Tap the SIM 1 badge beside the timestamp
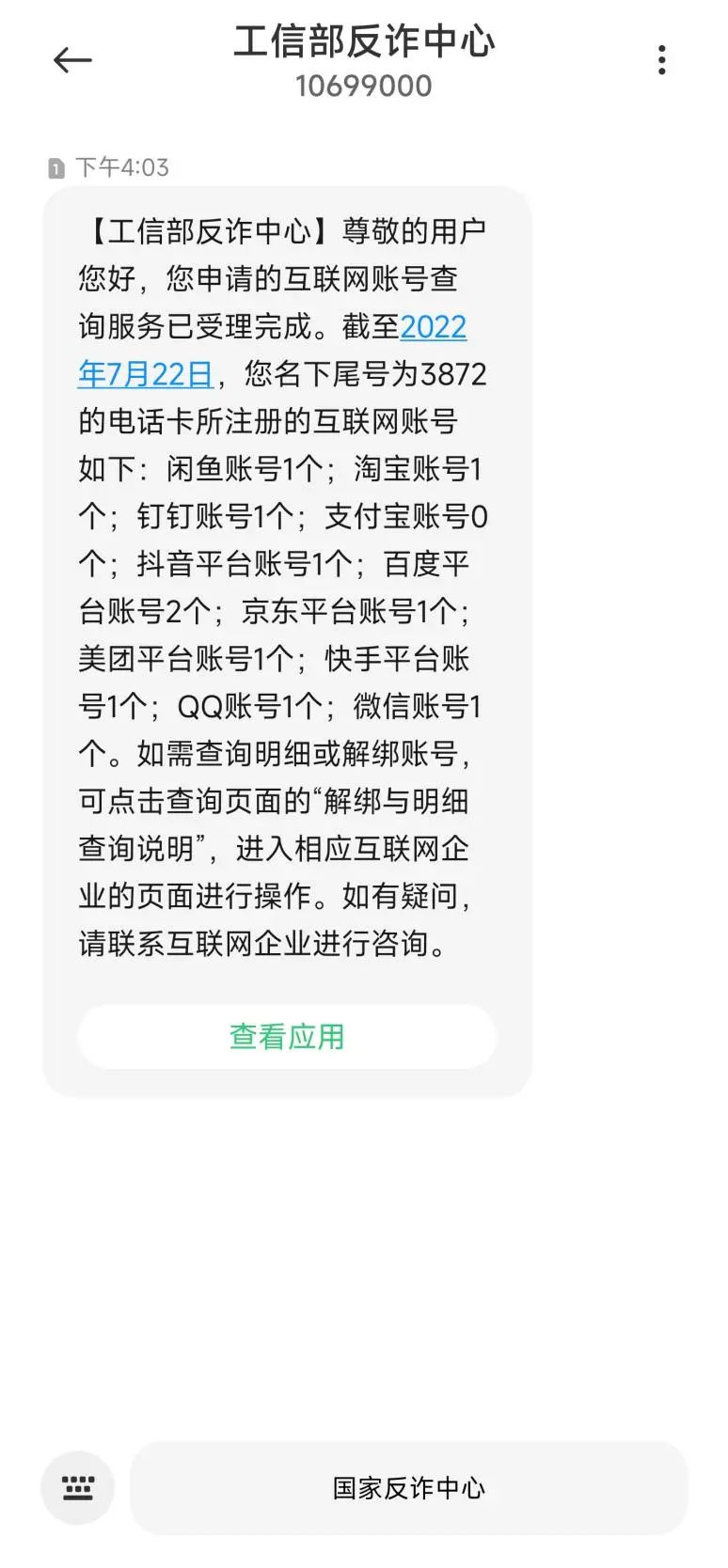Viewport: 728px width, 1568px height. [x=58, y=165]
